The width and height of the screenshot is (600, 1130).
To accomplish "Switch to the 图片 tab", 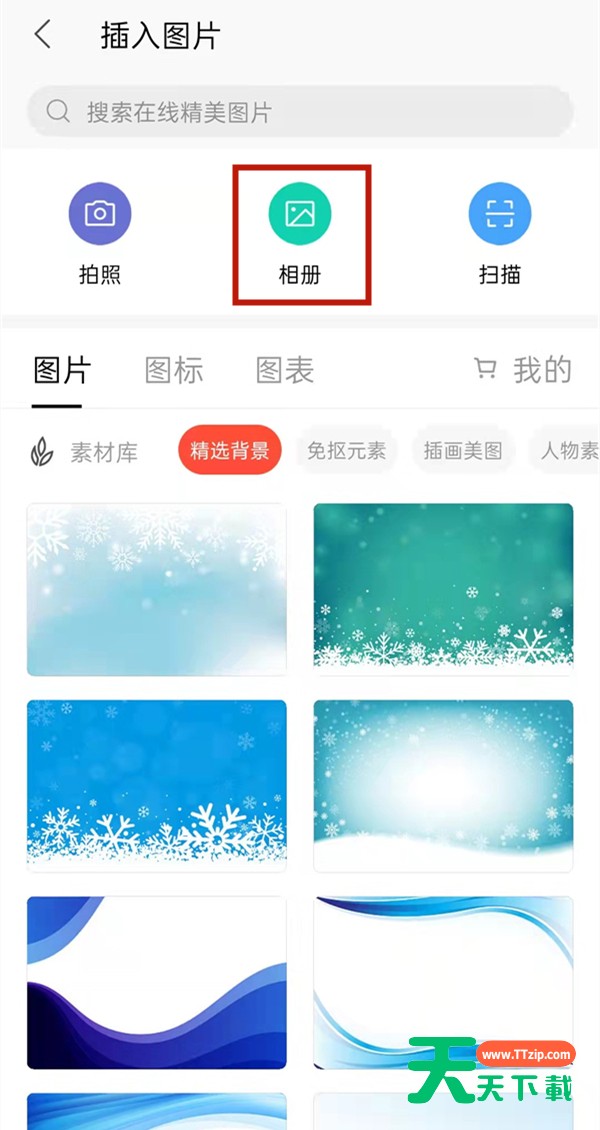I will tap(62, 370).
